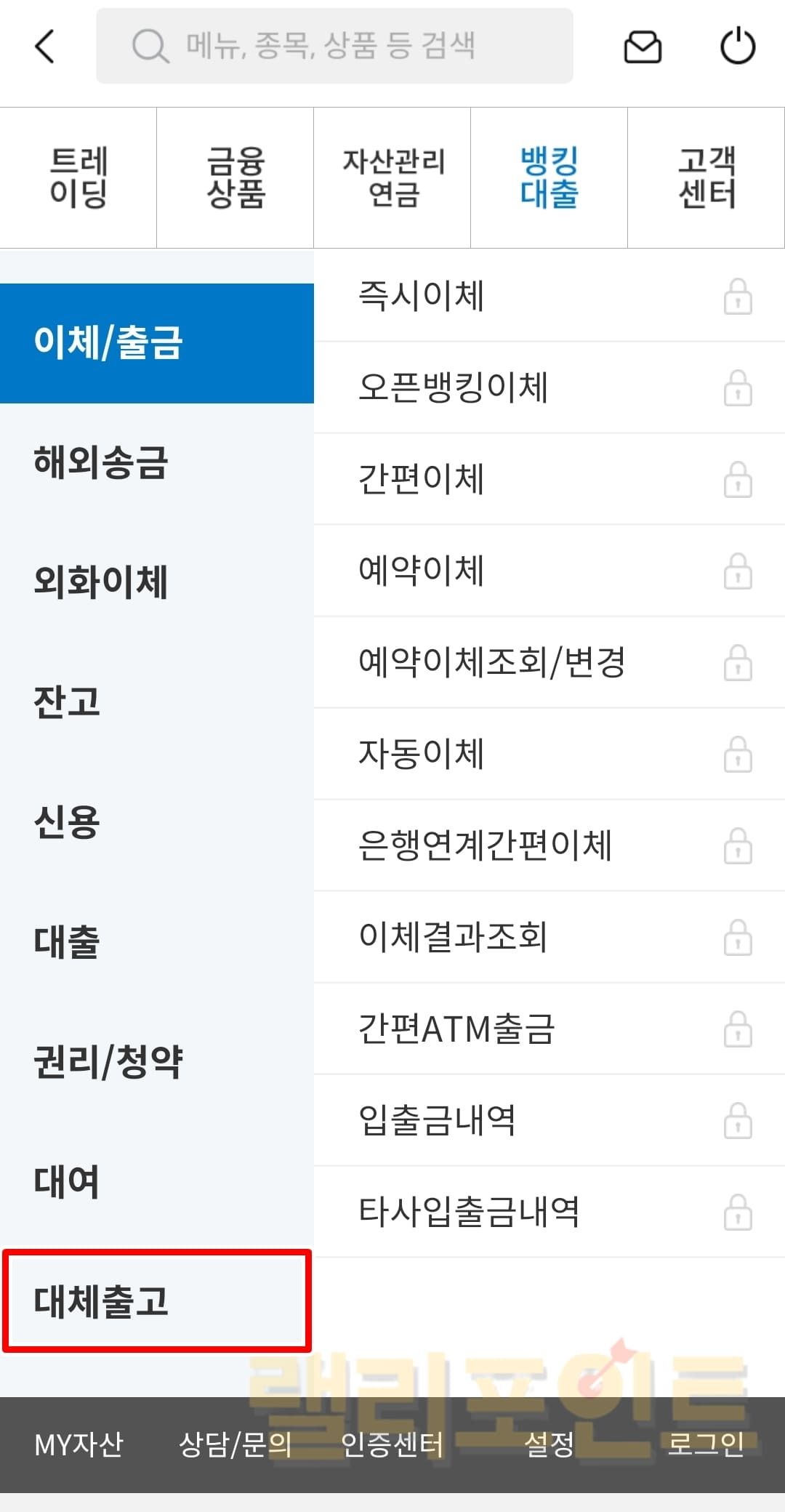This screenshot has width=785, height=1512.
Task: Switch to the 금융상품 tab
Action: tap(235, 177)
